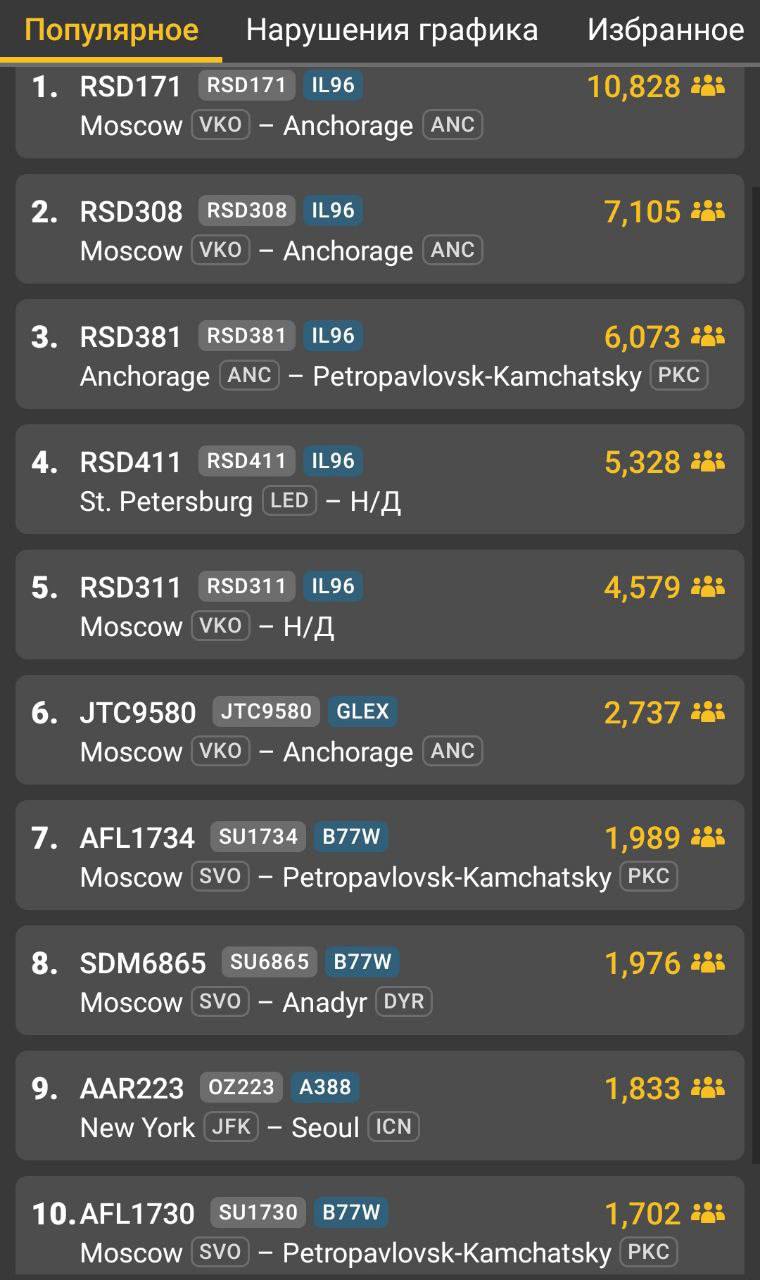
Task: Open flight AFL1730 row
Action: click(380, 1228)
